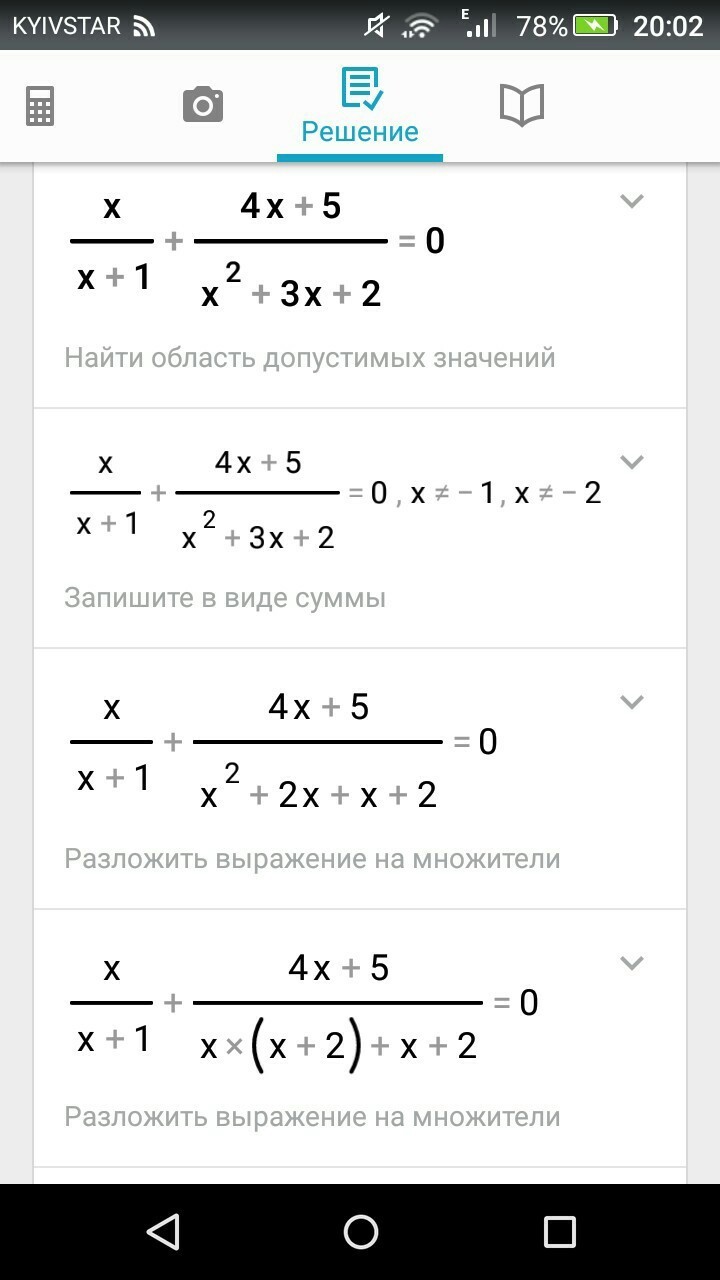The height and width of the screenshot is (1280, 720).
Task: Go back using the system back button
Action: pos(162,1232)
